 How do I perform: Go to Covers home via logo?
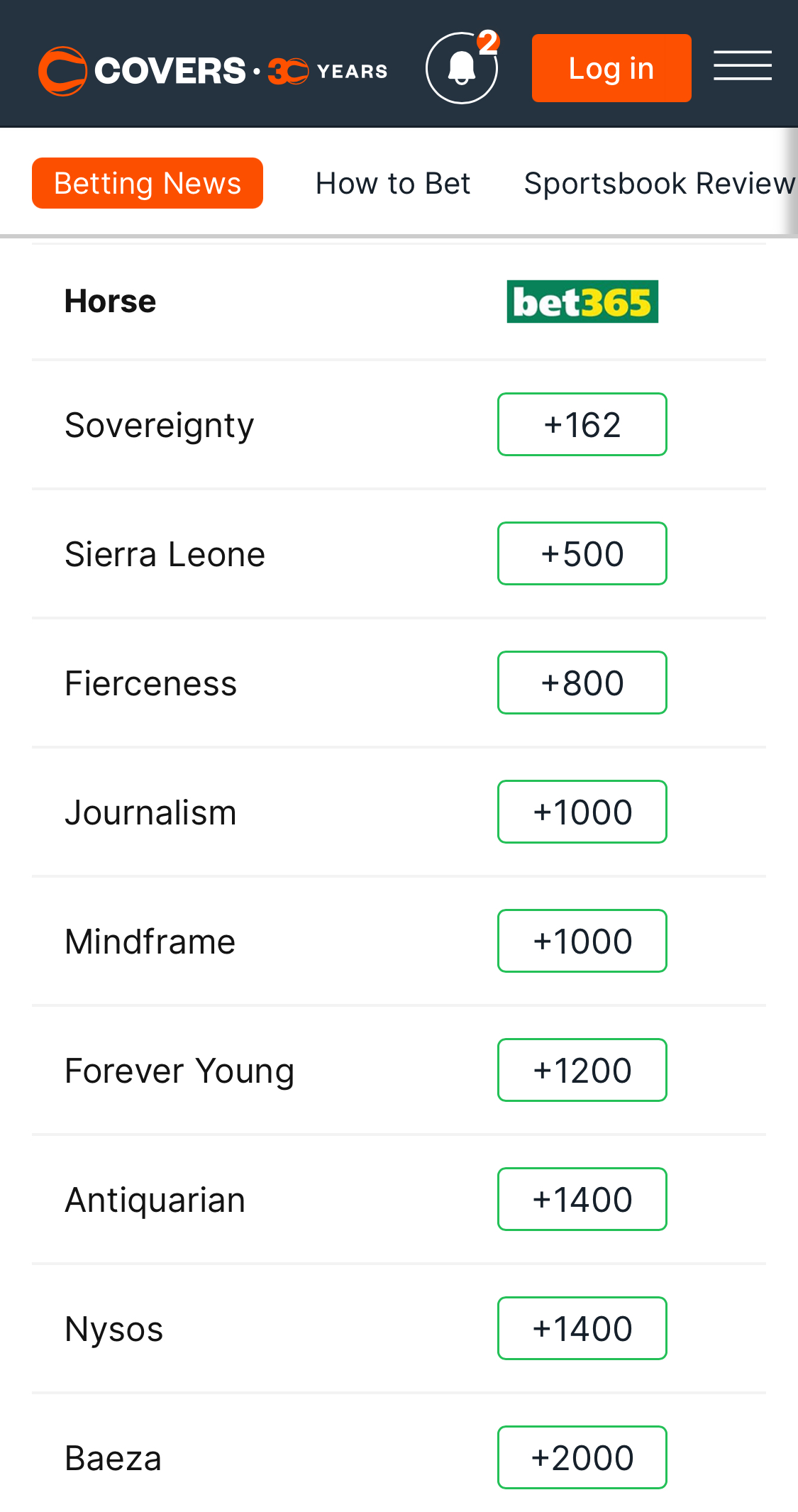point(213,70)
